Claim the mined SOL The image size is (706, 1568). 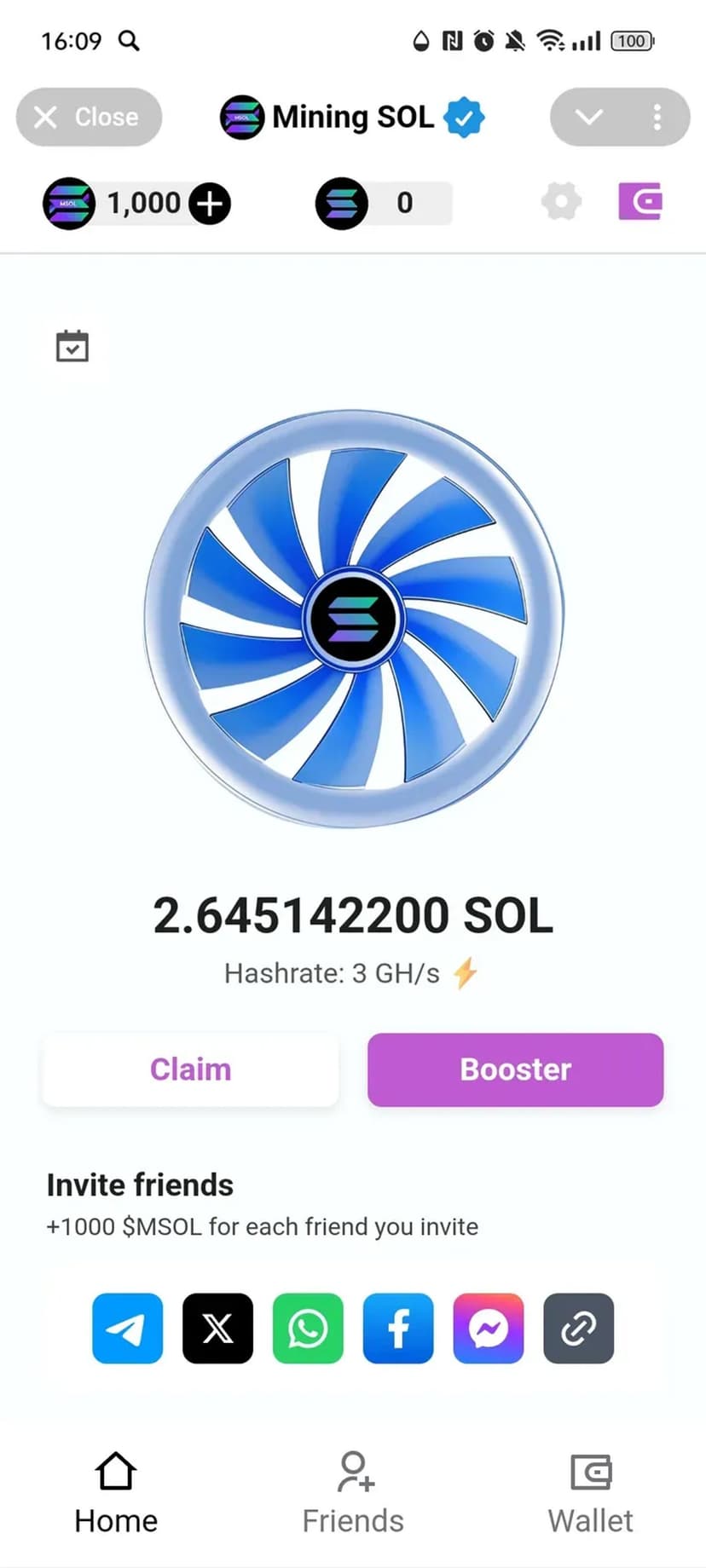(x=190, y=1069)
